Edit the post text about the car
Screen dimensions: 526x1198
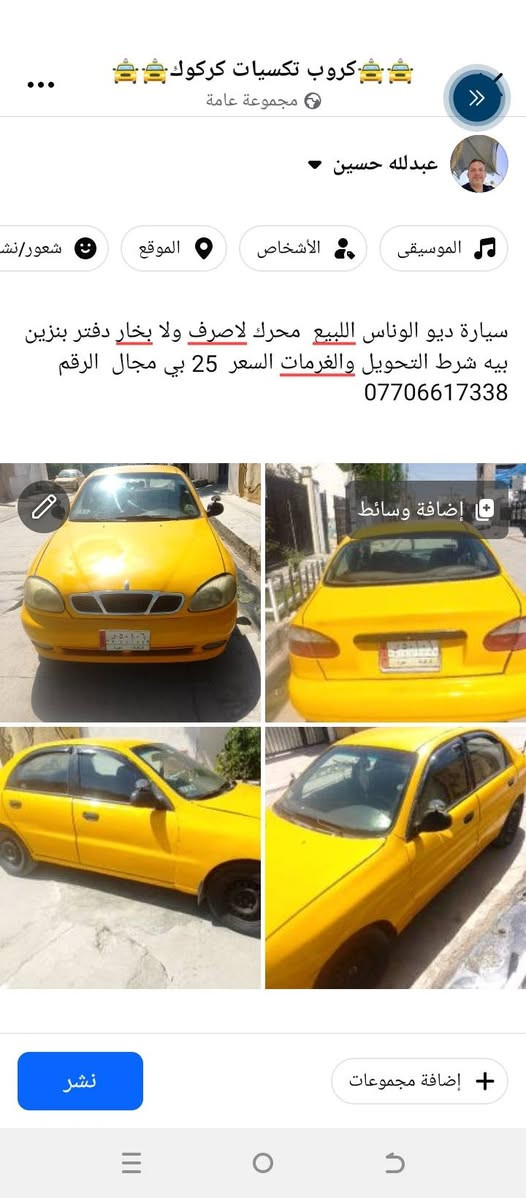coord(265,363)
